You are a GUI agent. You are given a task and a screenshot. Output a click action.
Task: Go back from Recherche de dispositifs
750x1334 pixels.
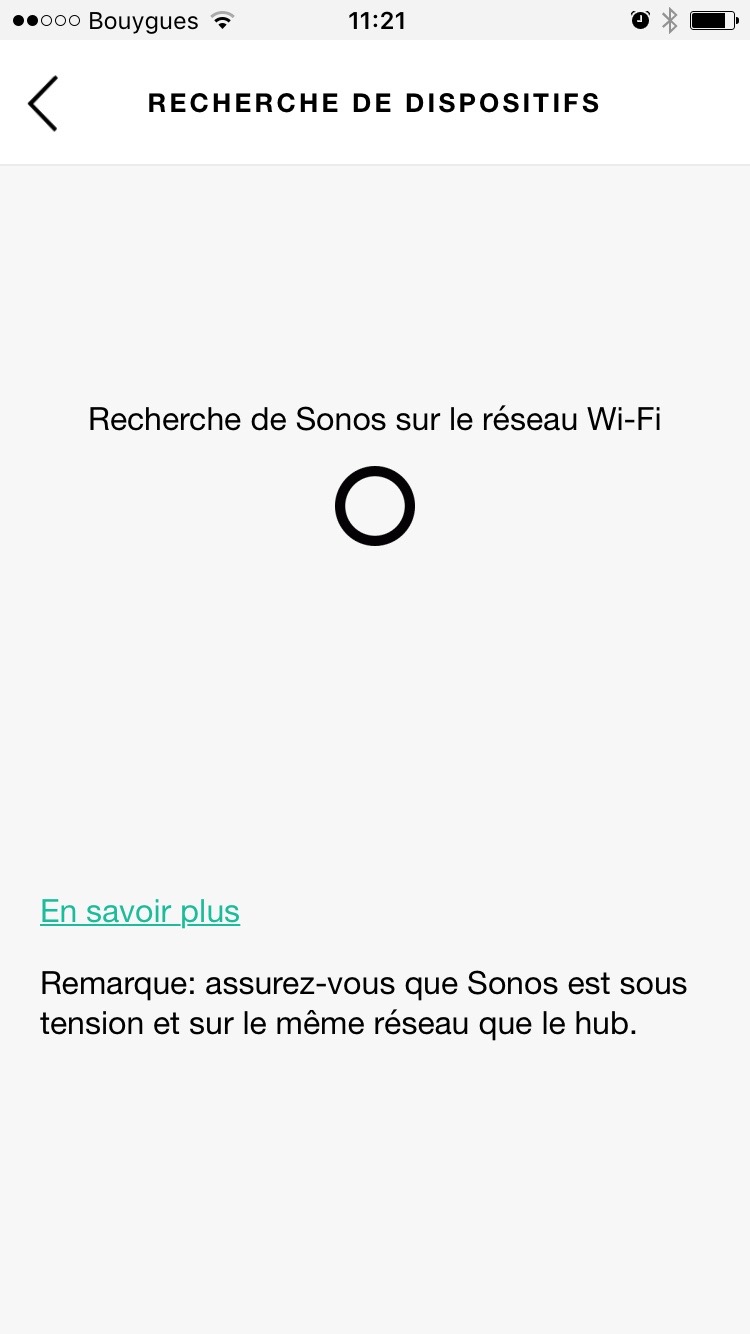[x=42, y=103]
